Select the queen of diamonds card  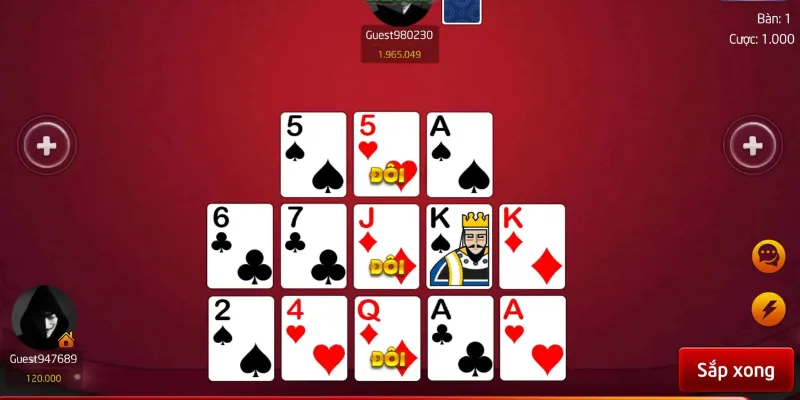pyautogui.click(x=386, y=338)
